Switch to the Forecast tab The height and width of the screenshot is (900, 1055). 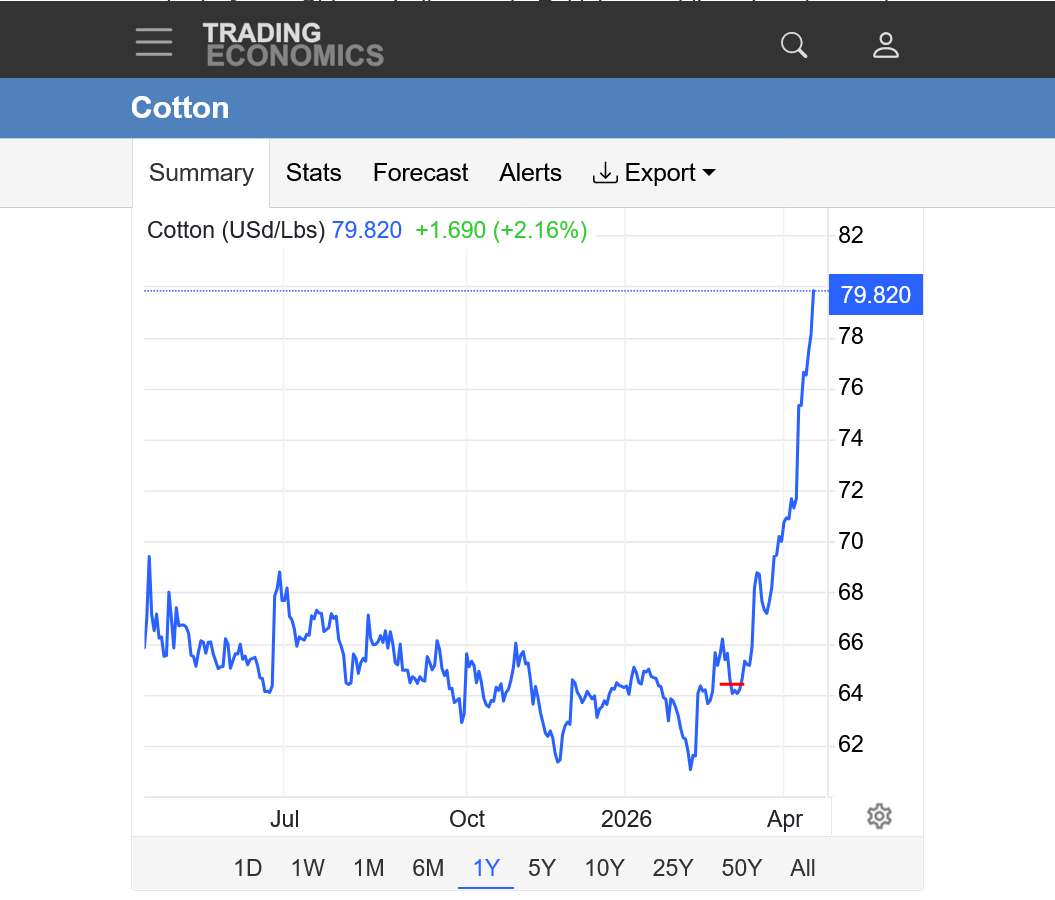[x=420, y=173]
